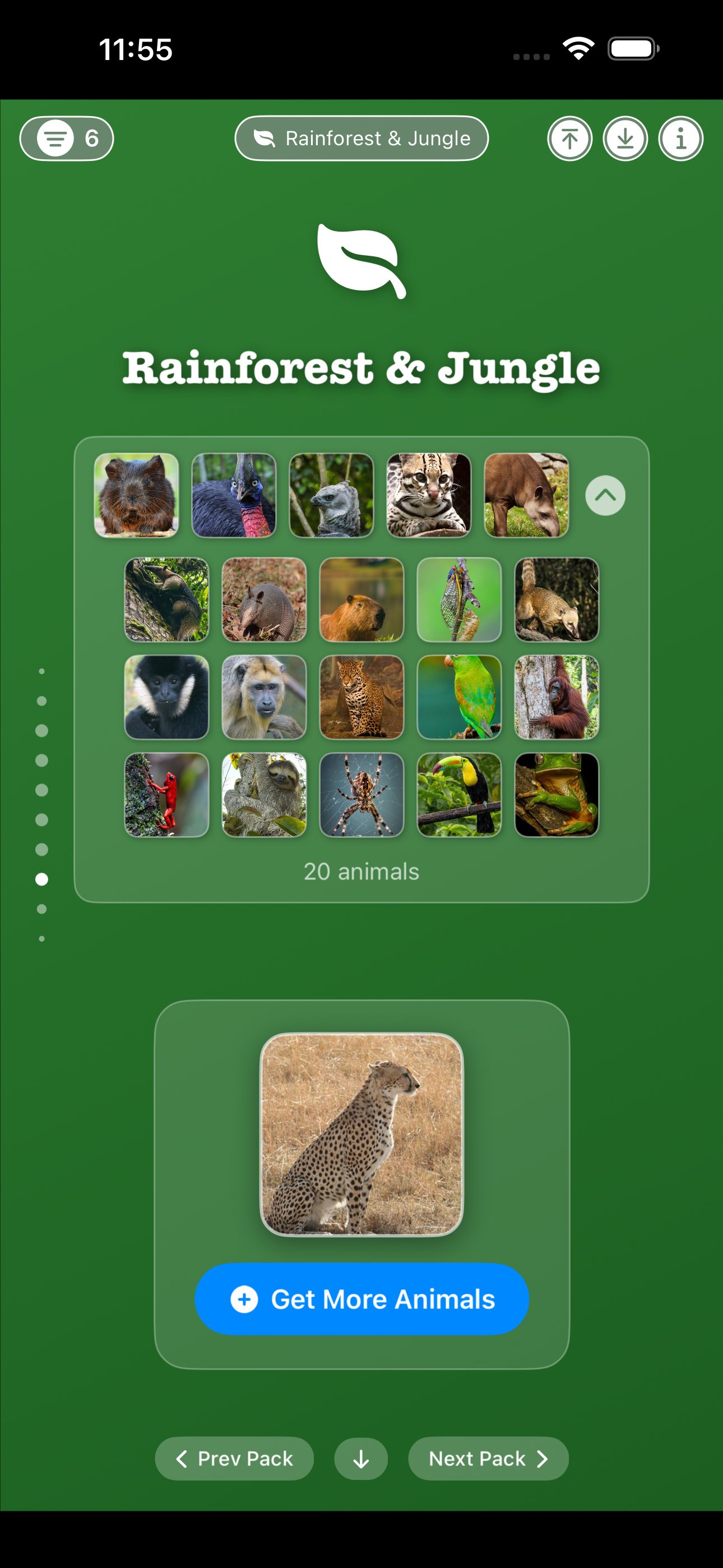Go to the Prev Pack
The width and height of the screenshot is (723, 1568).
point(234,1459)
